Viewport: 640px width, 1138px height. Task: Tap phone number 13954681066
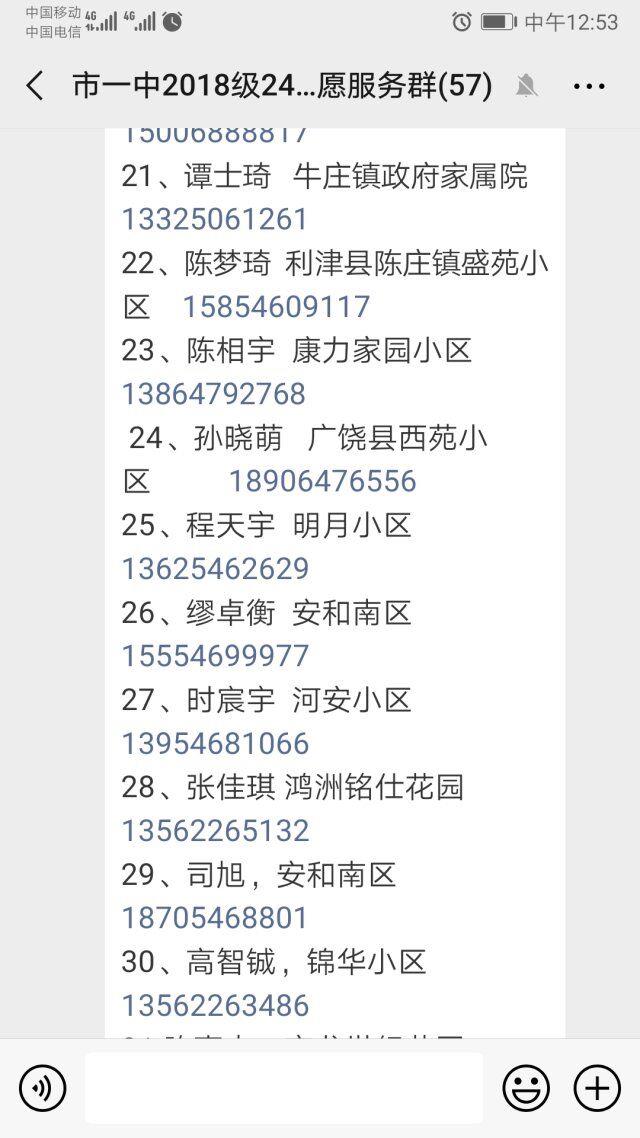[x=216, y=744]
